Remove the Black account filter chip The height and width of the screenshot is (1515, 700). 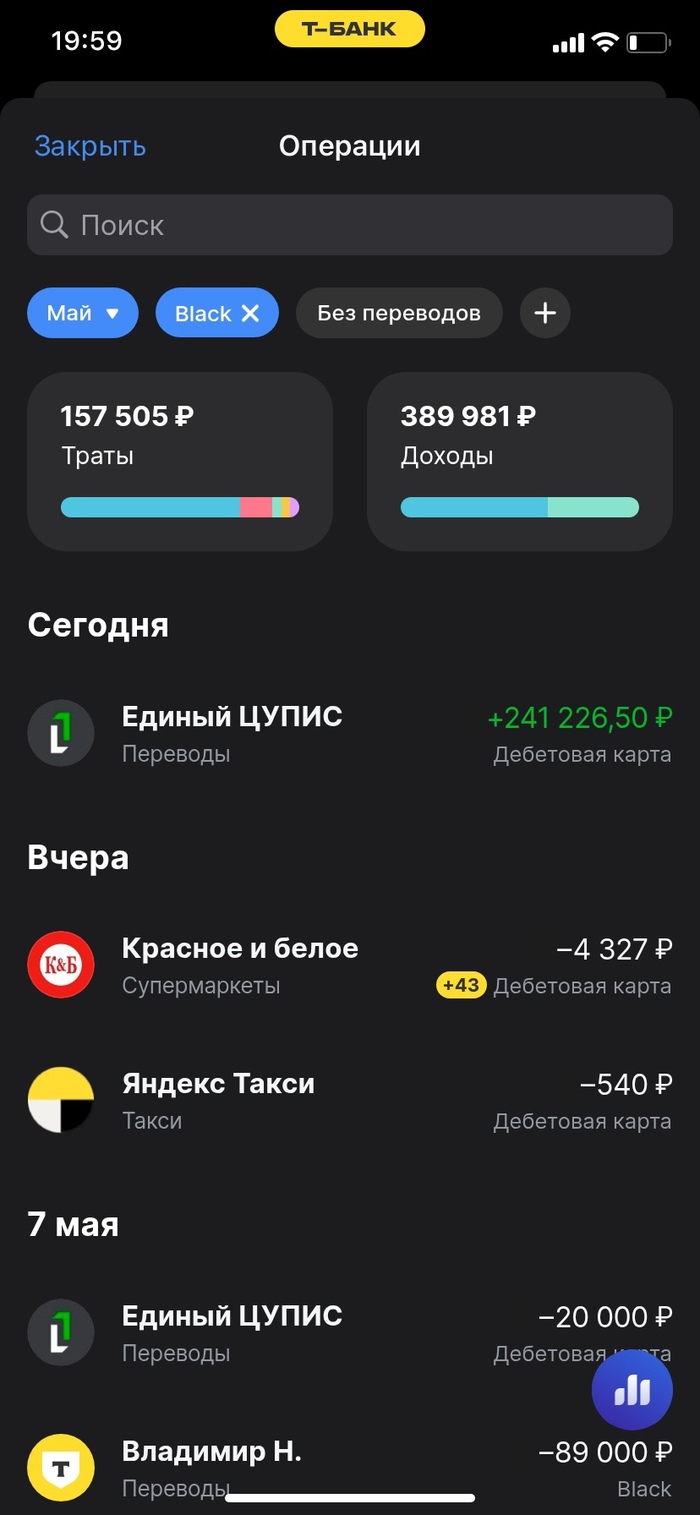(250, 313)
